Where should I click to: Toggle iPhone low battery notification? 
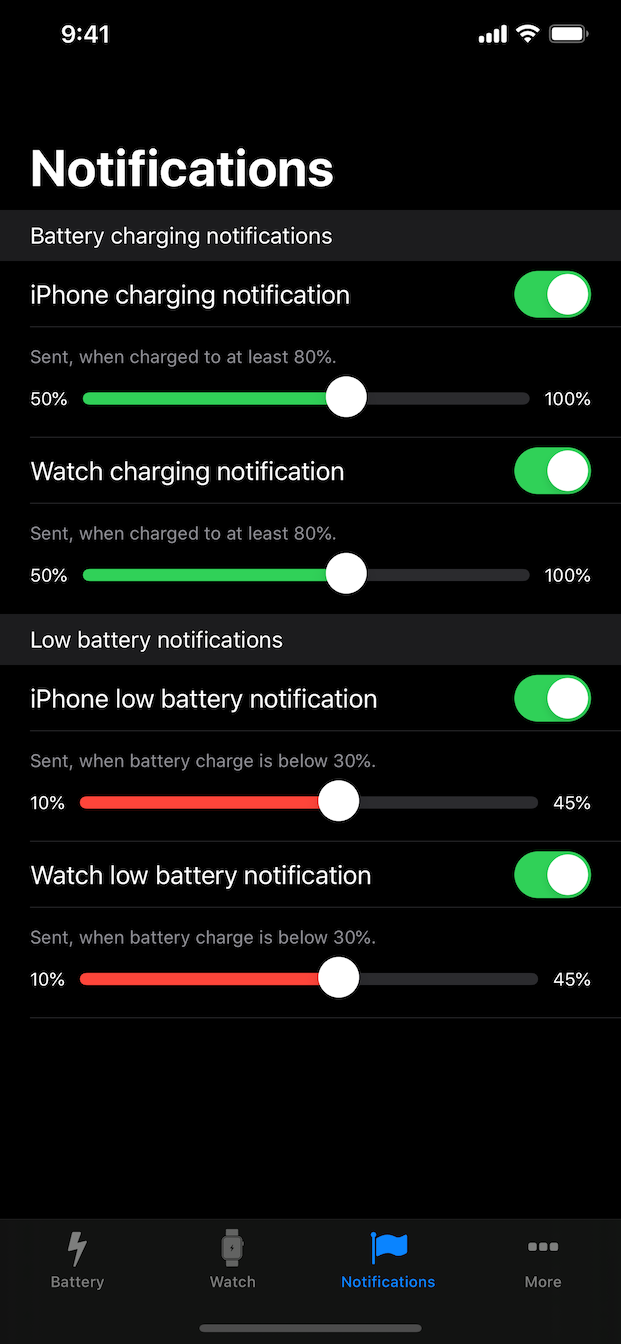[x=552, y=699]
